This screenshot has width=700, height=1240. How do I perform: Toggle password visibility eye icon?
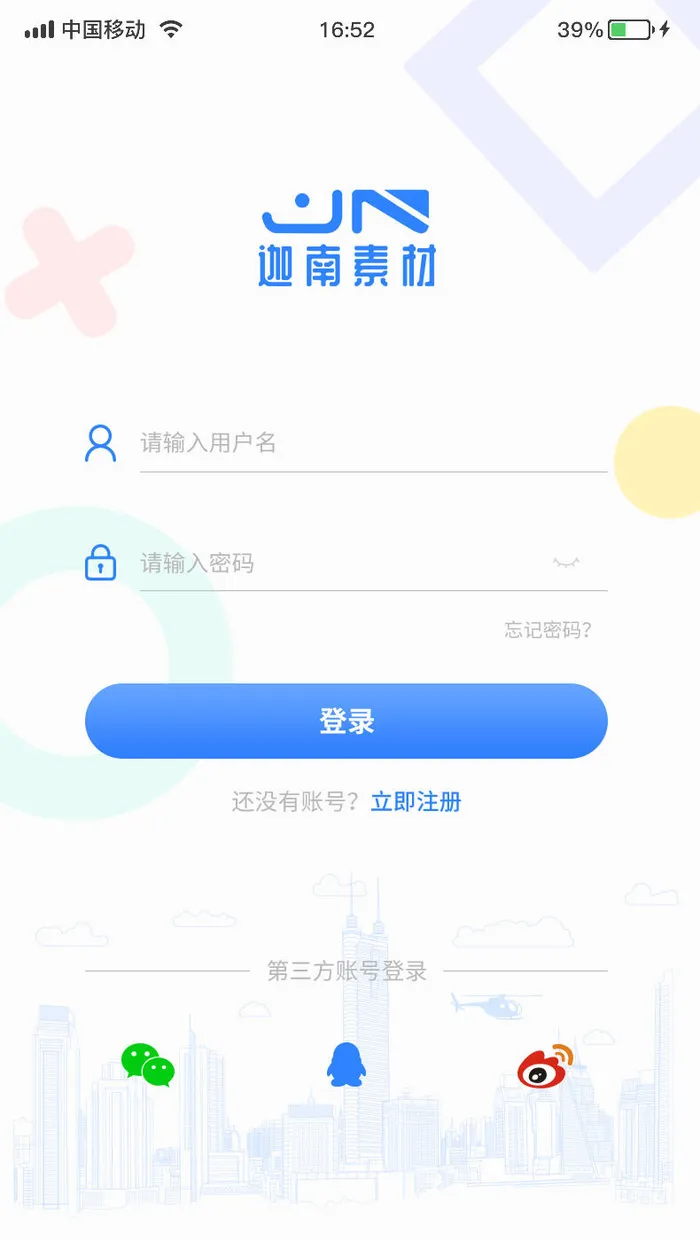tap(566, 563)
